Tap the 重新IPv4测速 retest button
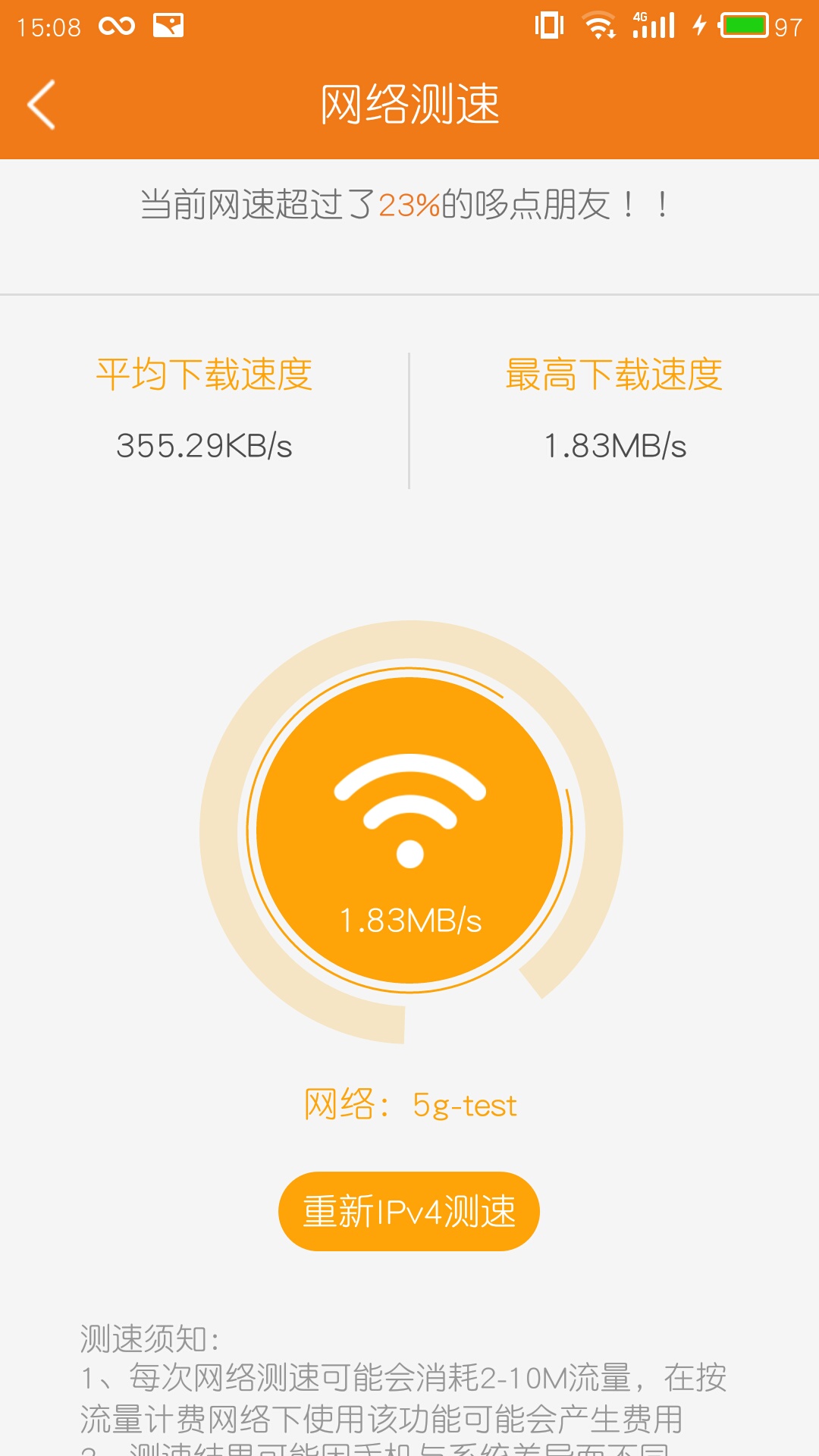Viewport: 819px width, 1456px height. tap(409, 1211)
